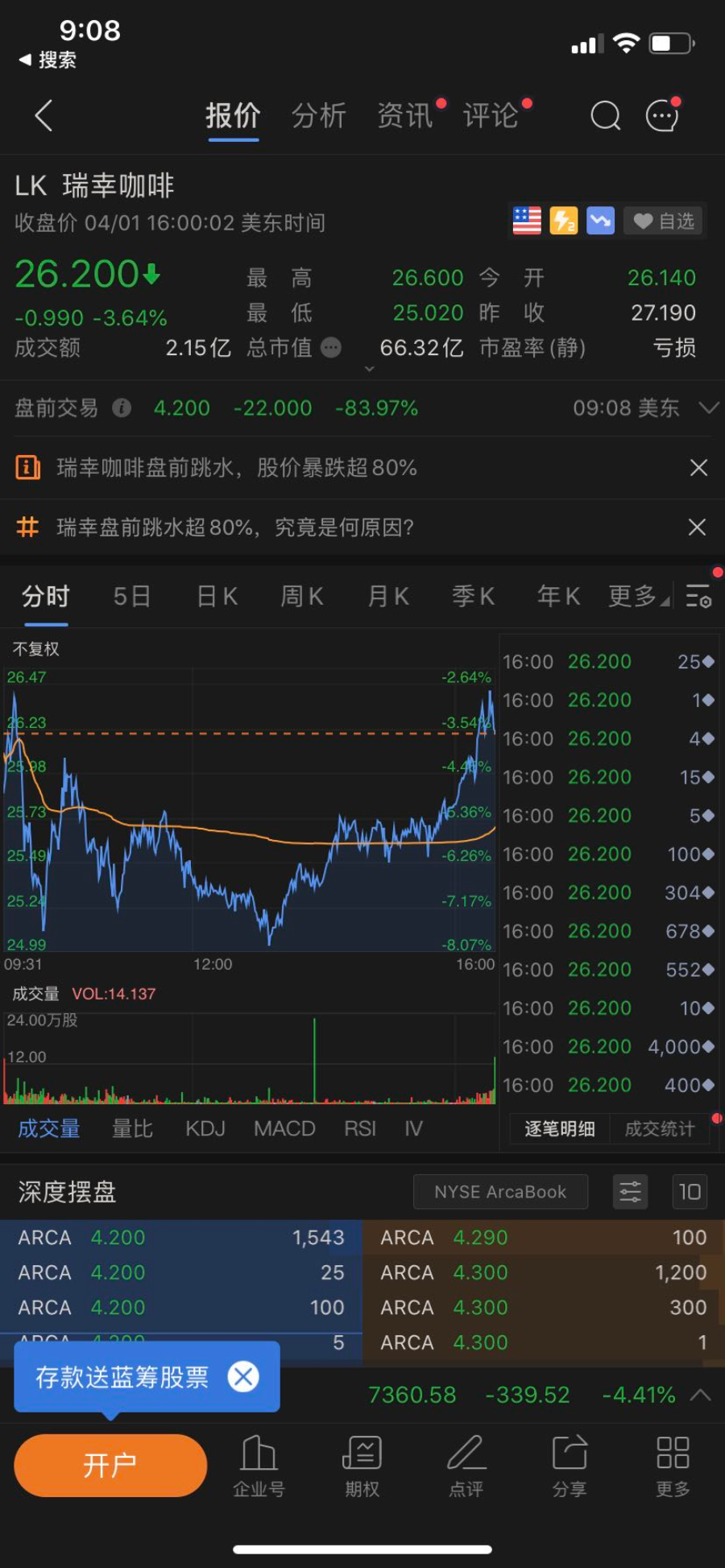Image resolution: width=725 pixels, height=1568 pixels.
Task: Open the 评论 comments tab
Action: [491, 116]
